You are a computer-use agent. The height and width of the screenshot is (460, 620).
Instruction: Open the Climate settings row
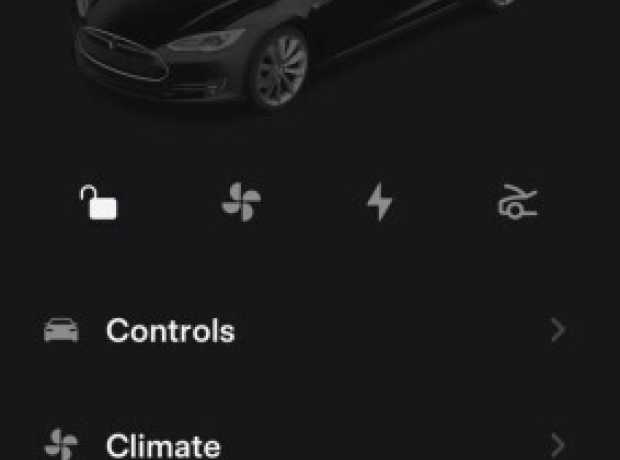coord(305,443)
